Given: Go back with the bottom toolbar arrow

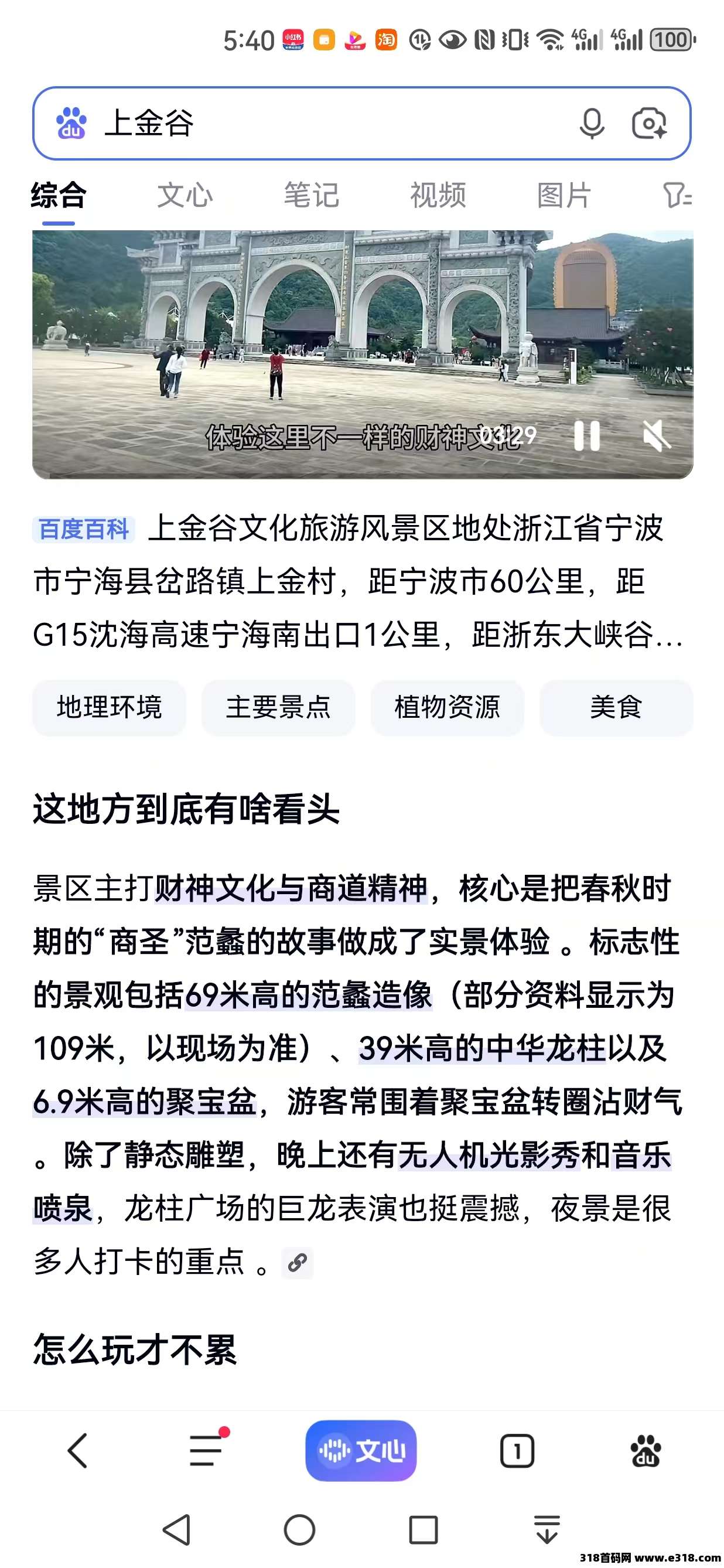Looking at the screenshot, I should [78, 1451].
